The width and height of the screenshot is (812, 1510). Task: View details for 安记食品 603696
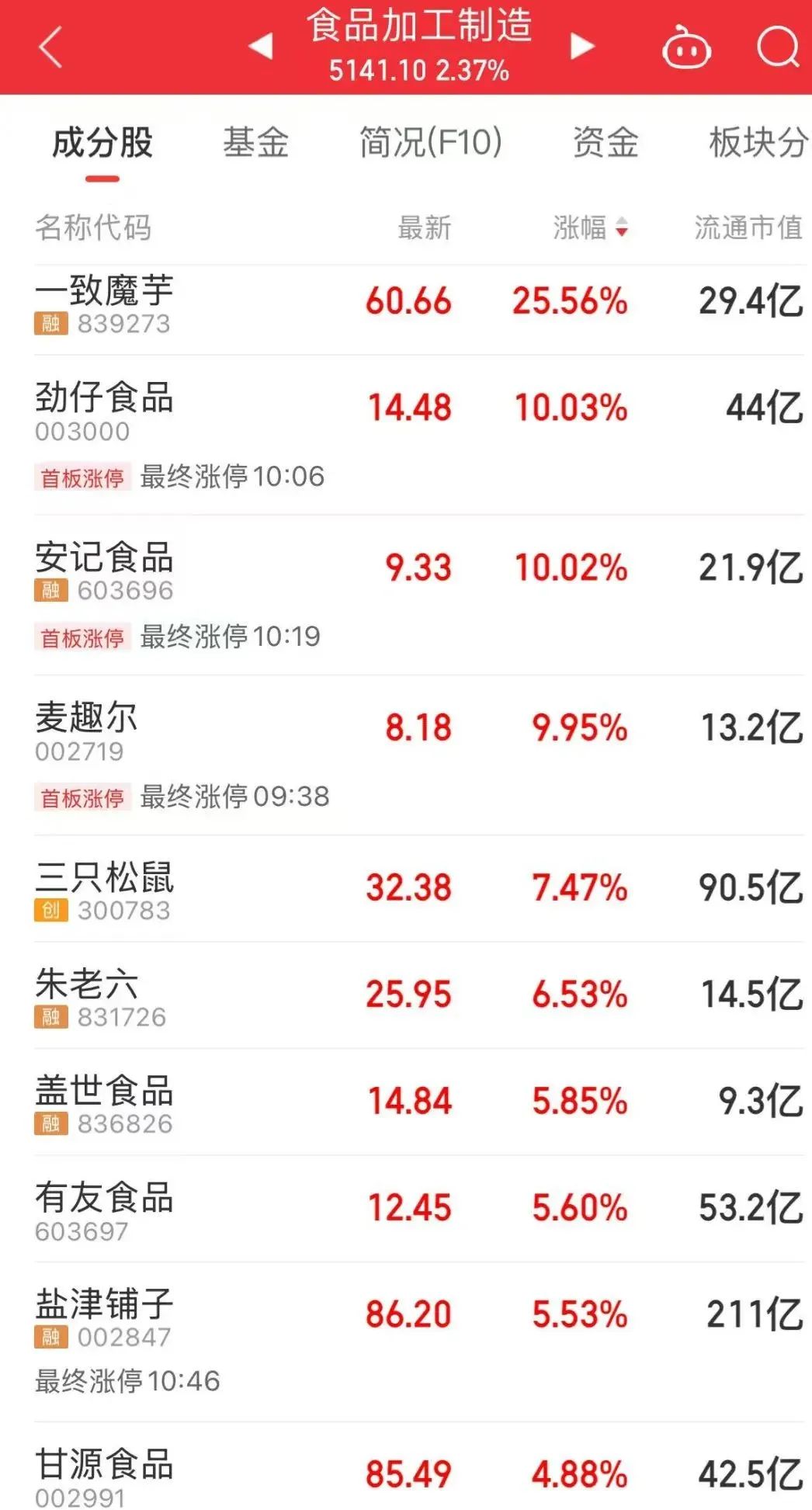[104, 570]
